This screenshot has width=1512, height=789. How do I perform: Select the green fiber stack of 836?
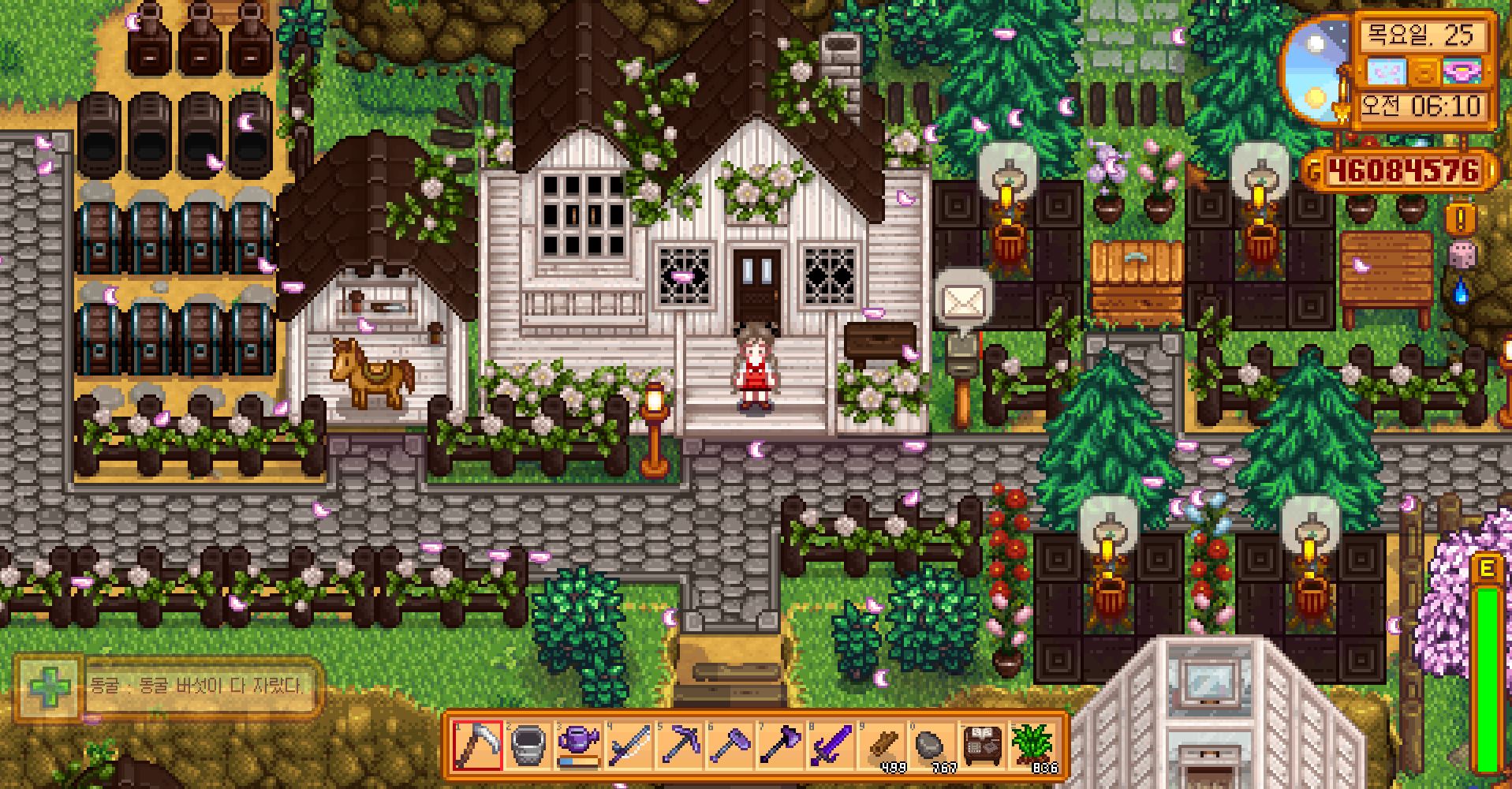pos(1033,745)
